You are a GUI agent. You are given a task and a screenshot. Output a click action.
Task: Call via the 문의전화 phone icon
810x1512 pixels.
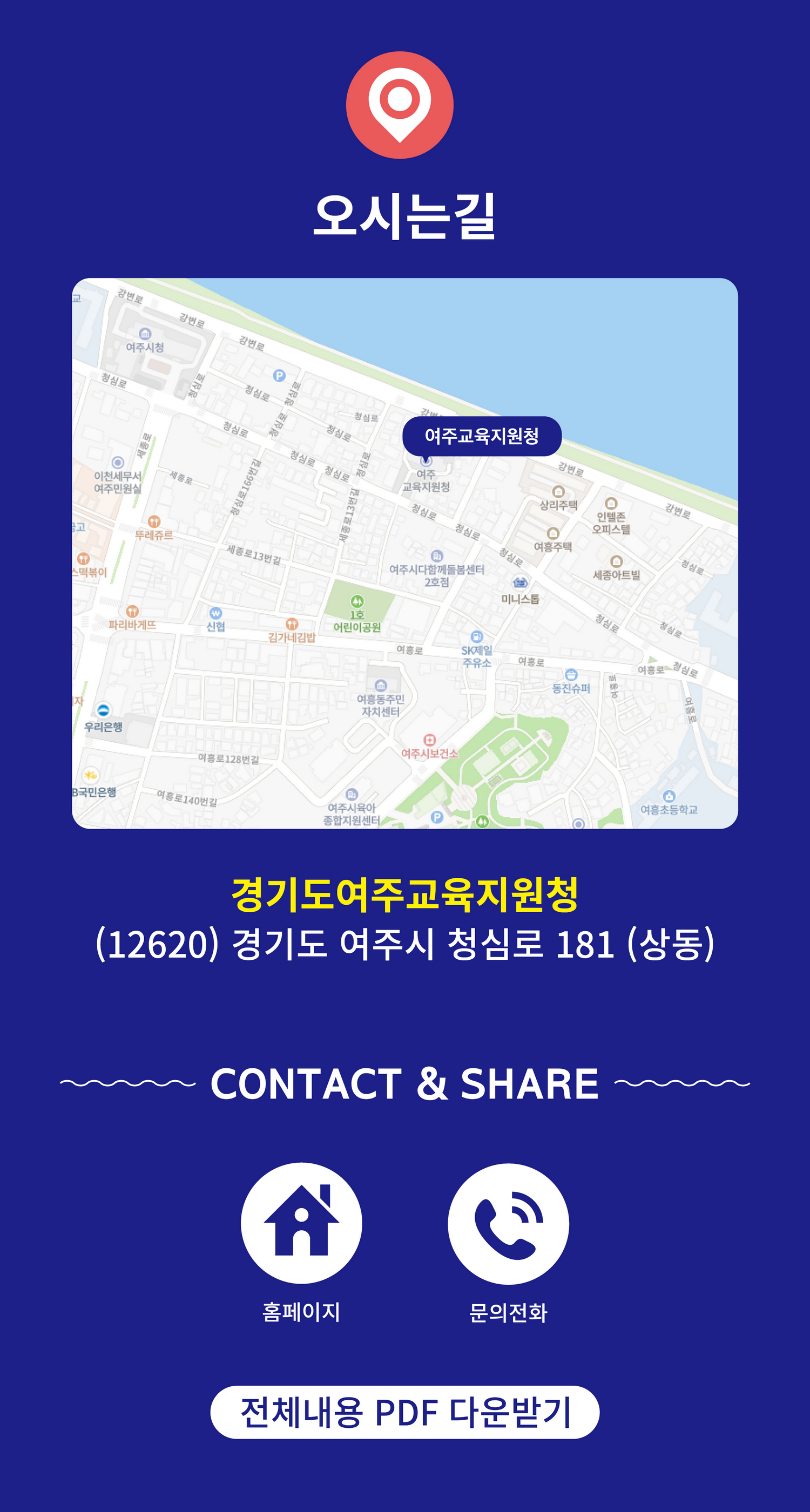[508, 1224]
